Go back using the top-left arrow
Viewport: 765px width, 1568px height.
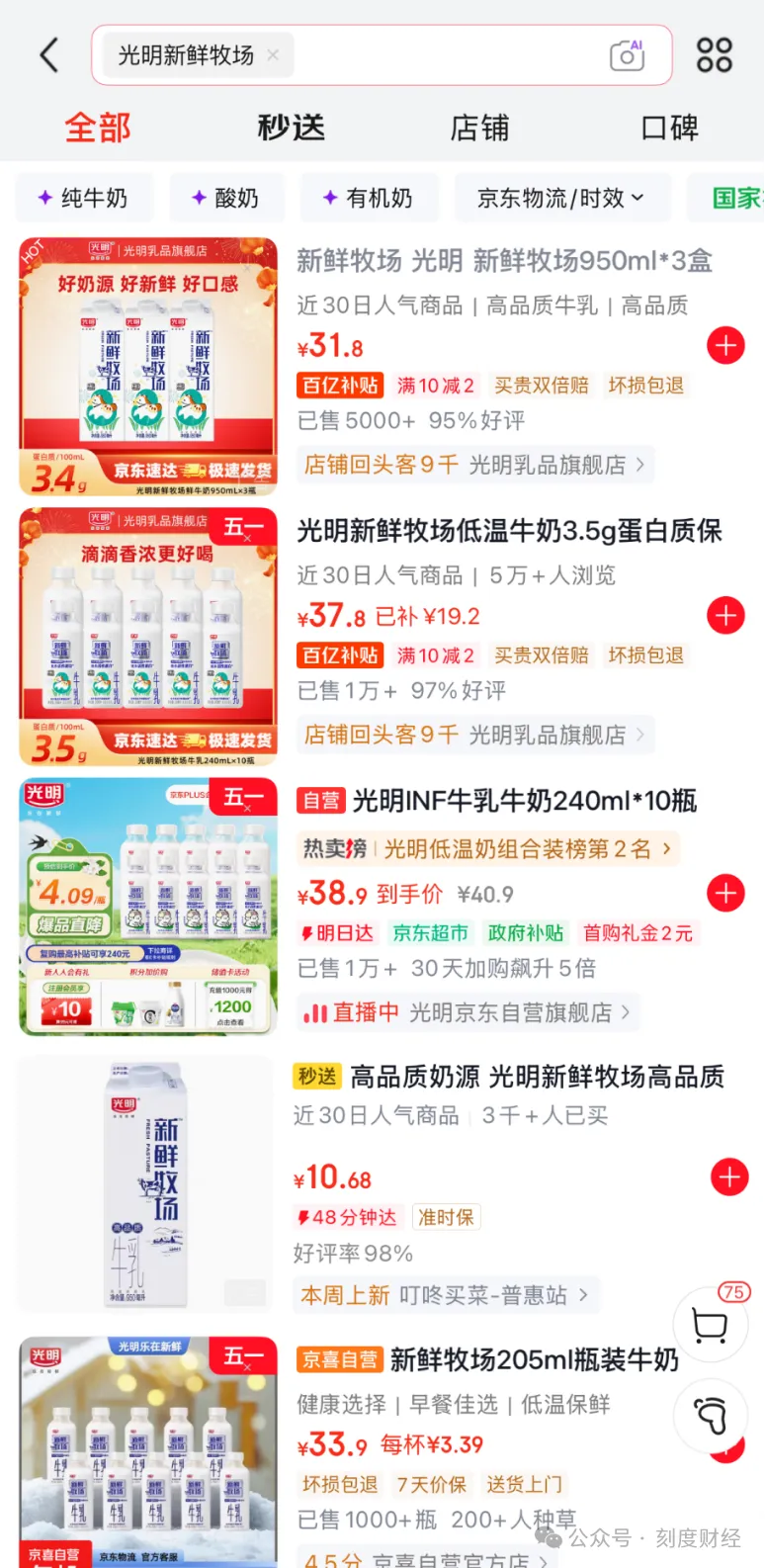click(49, 55)
